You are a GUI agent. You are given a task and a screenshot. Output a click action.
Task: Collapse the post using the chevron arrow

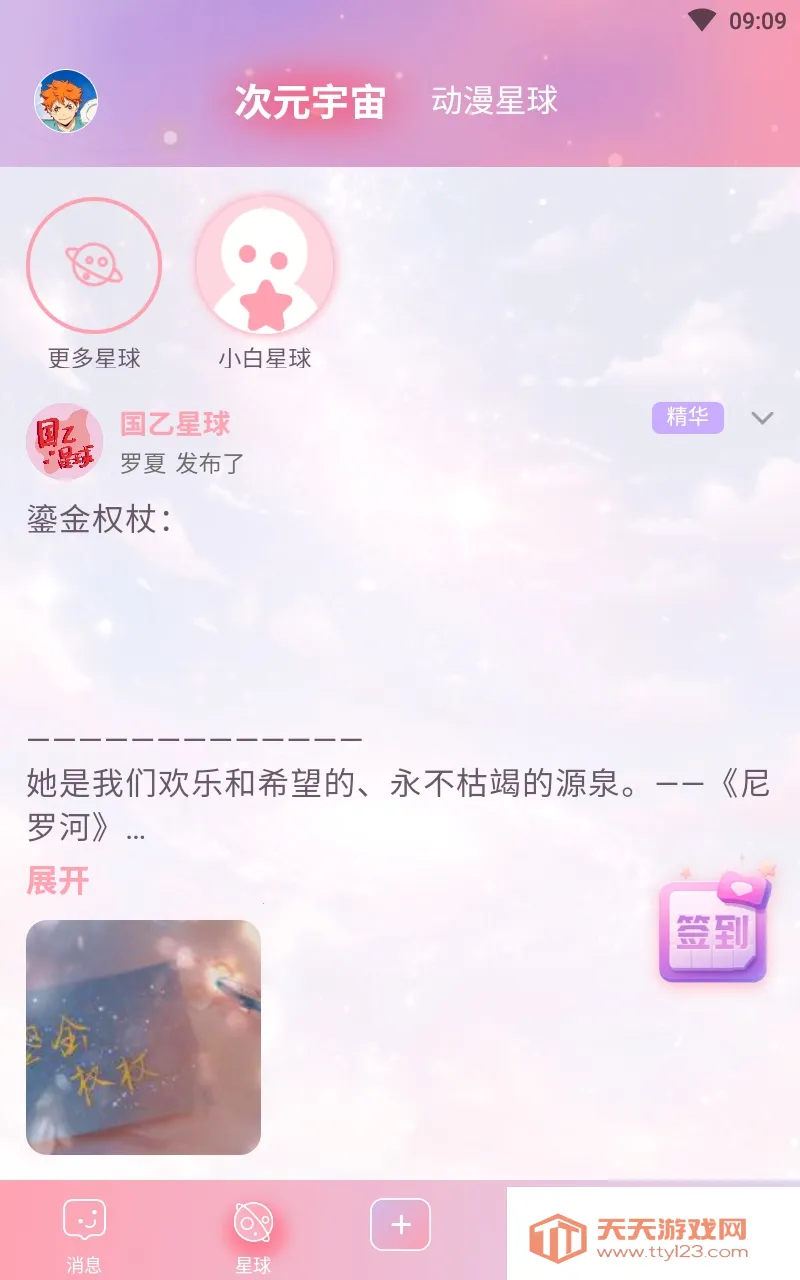(x=762, y=418)
